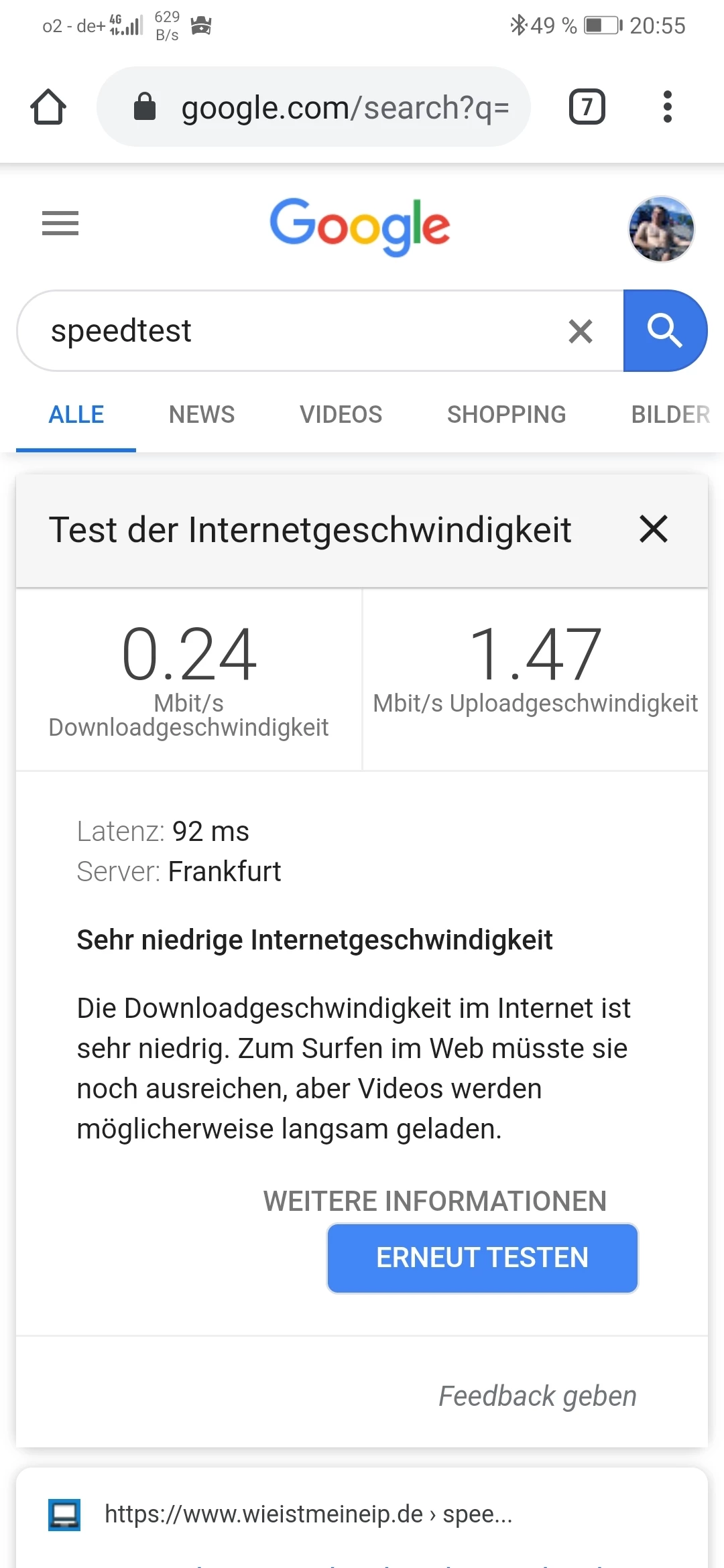Switch to the VIDEOS tab
Image resolution: width=724 pixels, height=1568 pixels.
tap(341, 415)
